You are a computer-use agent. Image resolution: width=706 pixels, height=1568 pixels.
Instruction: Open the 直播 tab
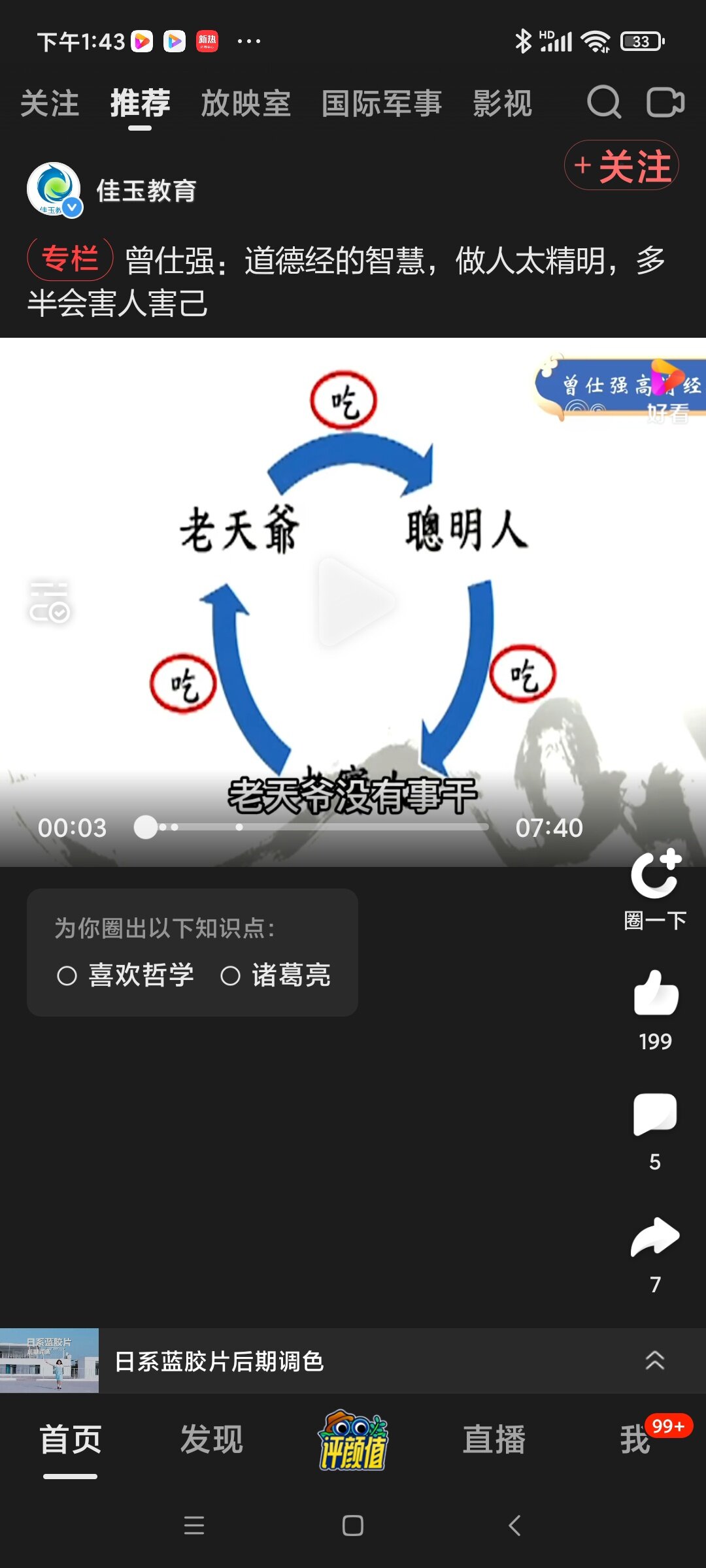click(x=494, y=1440)
